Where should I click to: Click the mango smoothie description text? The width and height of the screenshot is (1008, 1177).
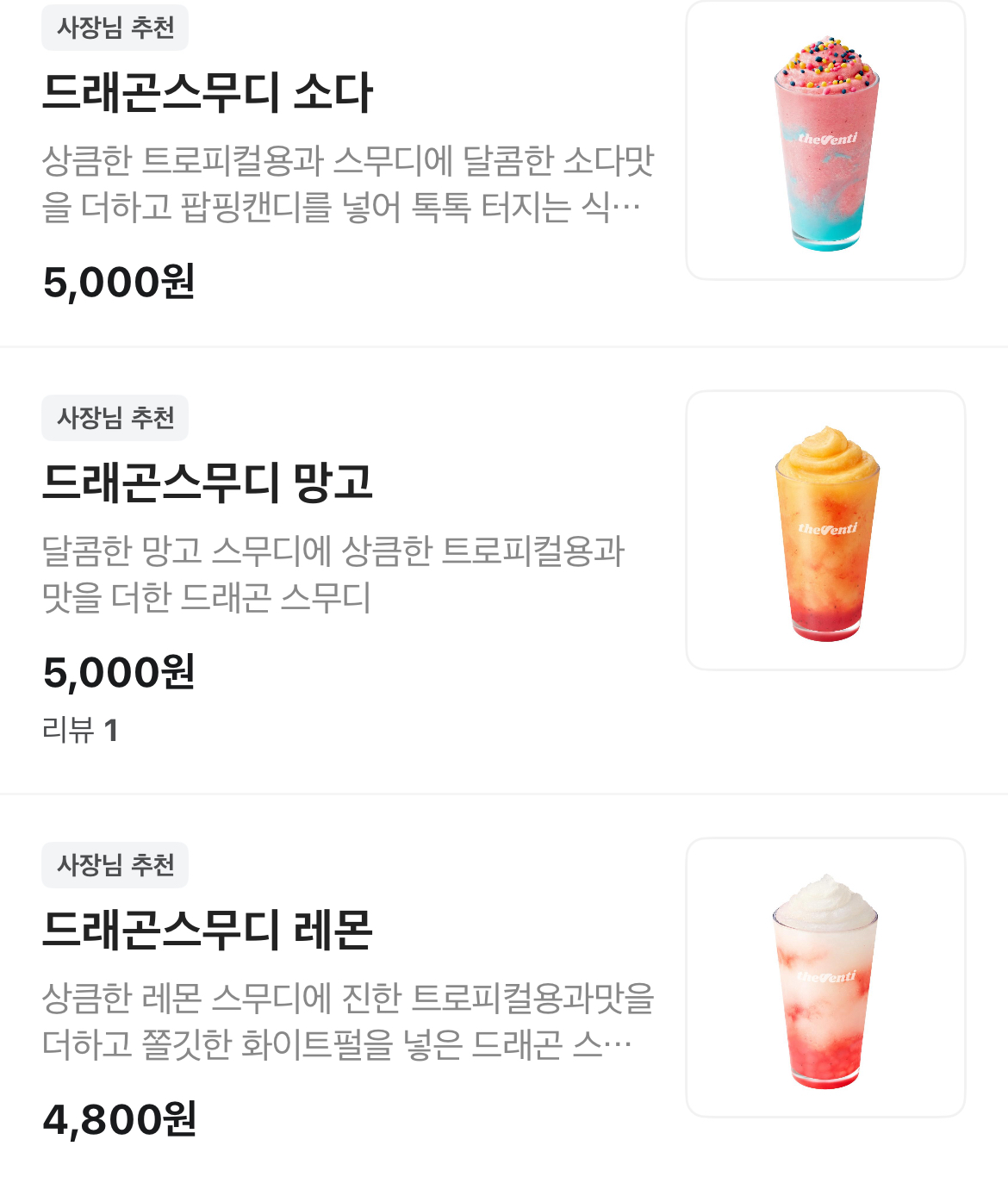pyautogui.click(x=336, y=573)
